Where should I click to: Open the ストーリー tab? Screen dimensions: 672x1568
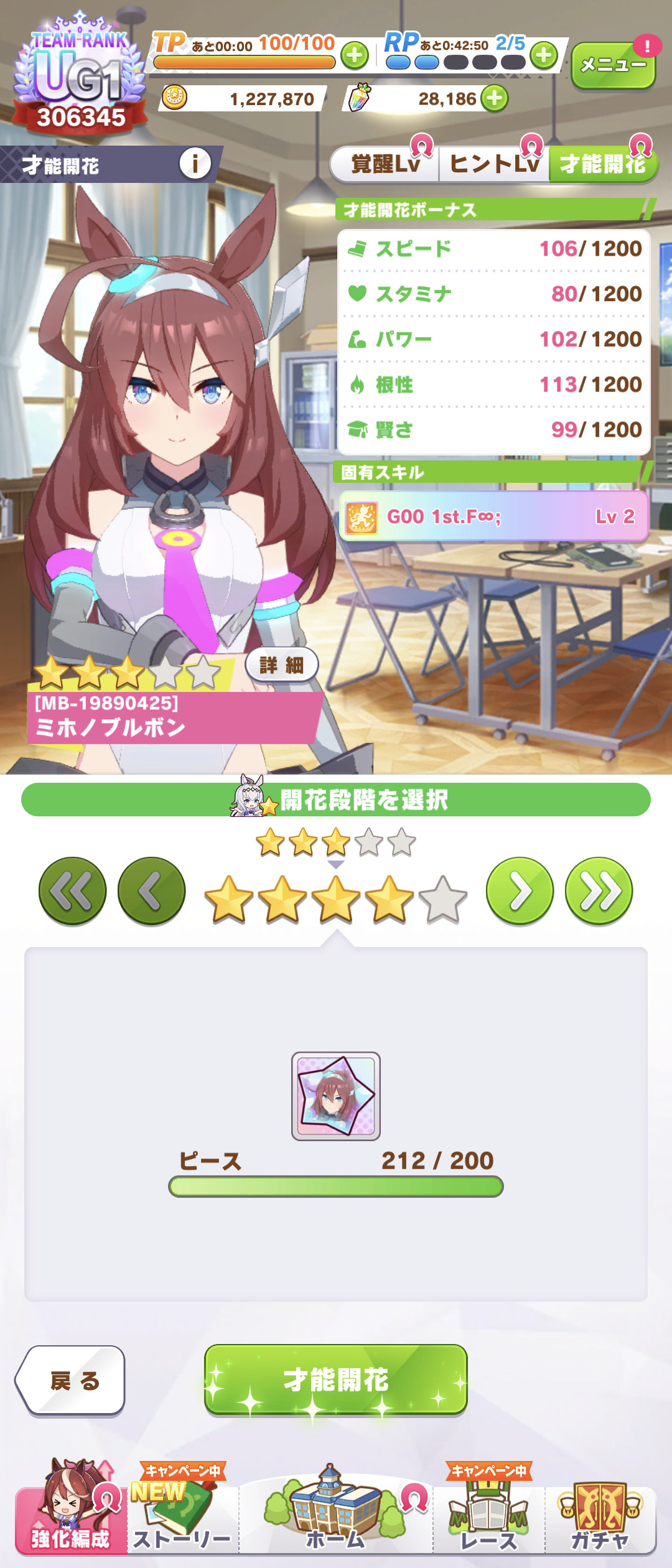[182, 1515]
